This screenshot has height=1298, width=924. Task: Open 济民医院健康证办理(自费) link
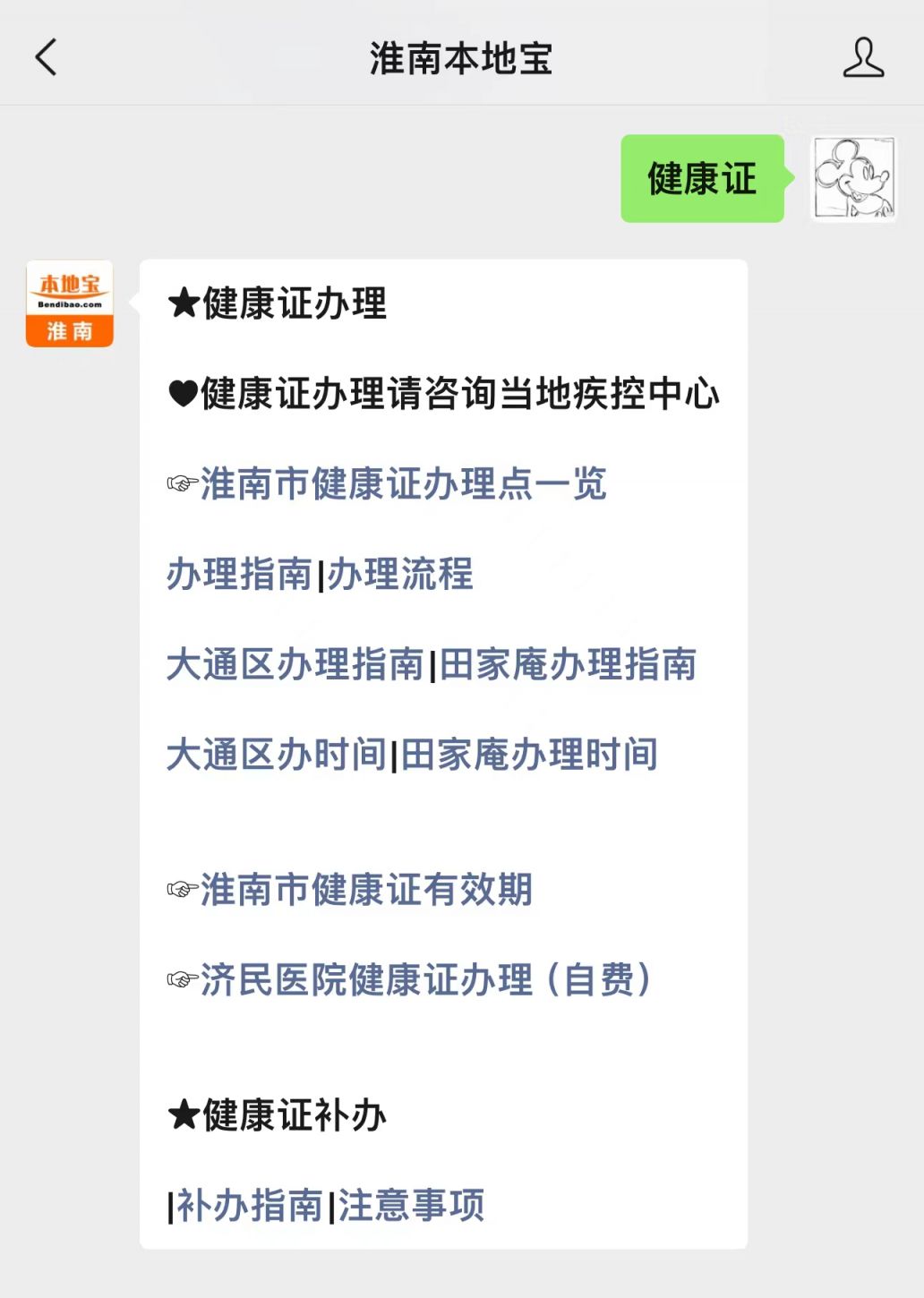click(x=424, y=980)
